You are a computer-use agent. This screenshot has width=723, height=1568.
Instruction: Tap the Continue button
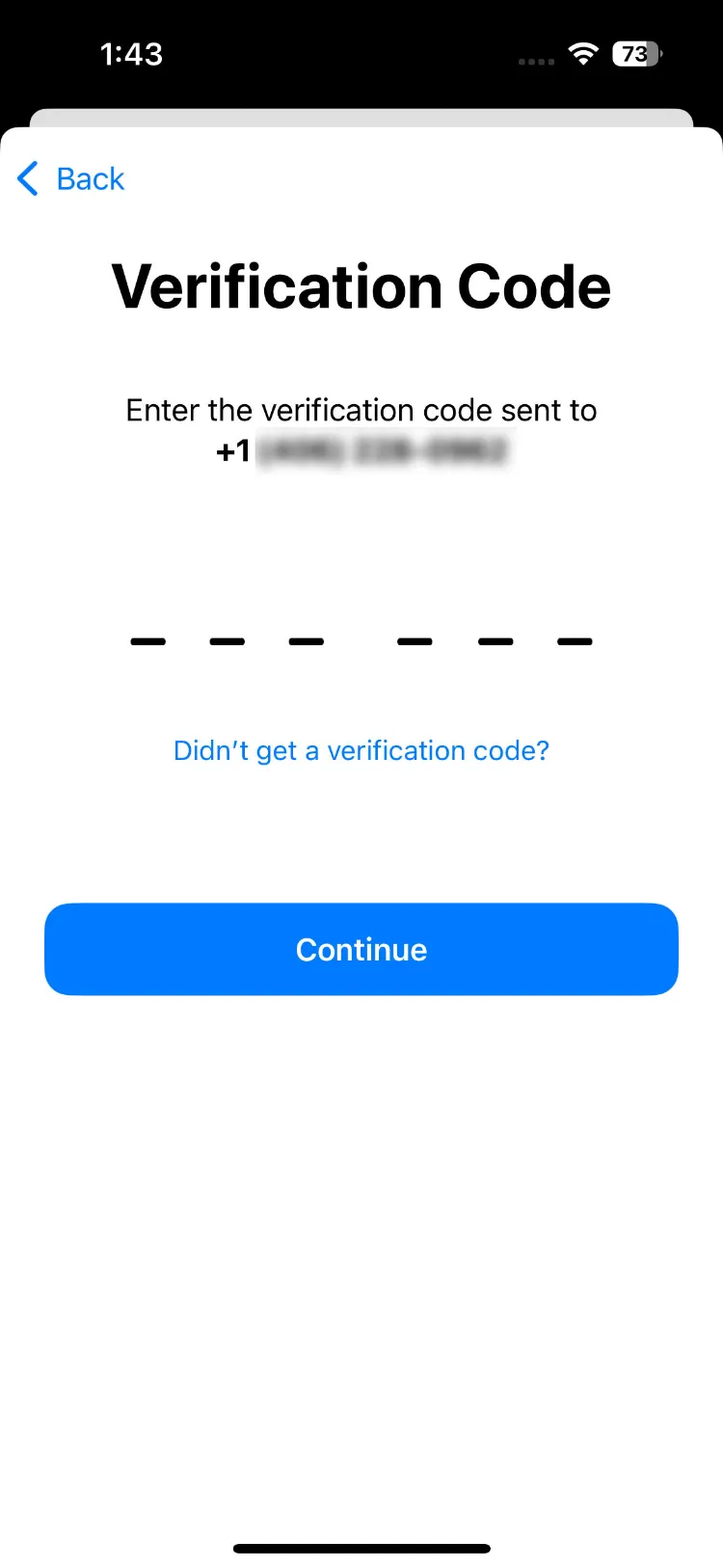pos(361,950)
